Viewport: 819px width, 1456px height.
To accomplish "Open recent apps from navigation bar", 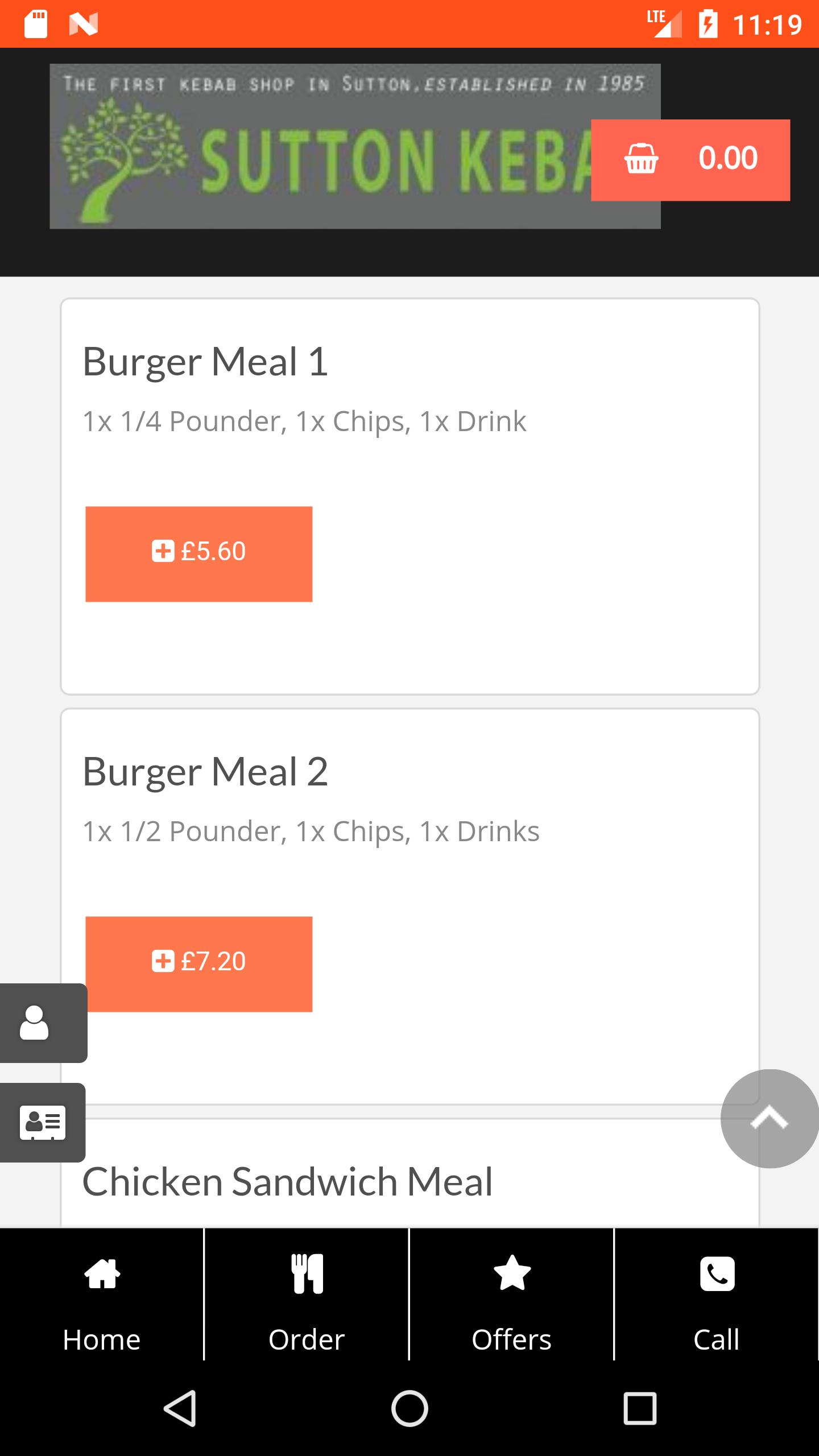I will pos(640,1409).
